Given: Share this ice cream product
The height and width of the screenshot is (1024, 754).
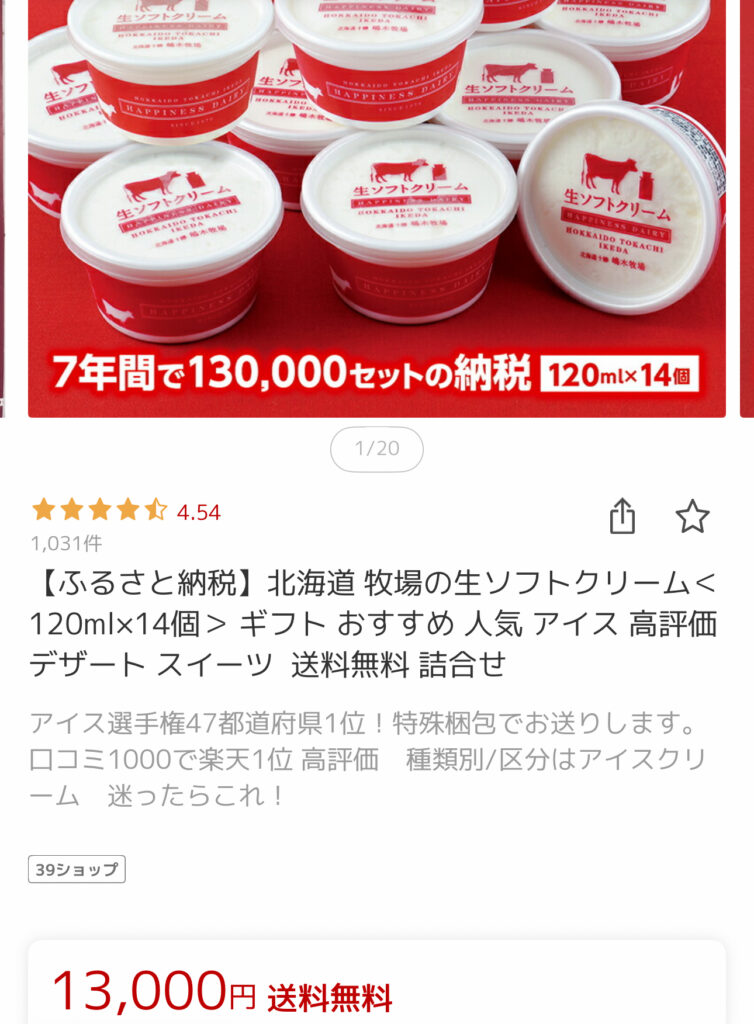Looking at the screenshot, I should (x=622, y=516).
